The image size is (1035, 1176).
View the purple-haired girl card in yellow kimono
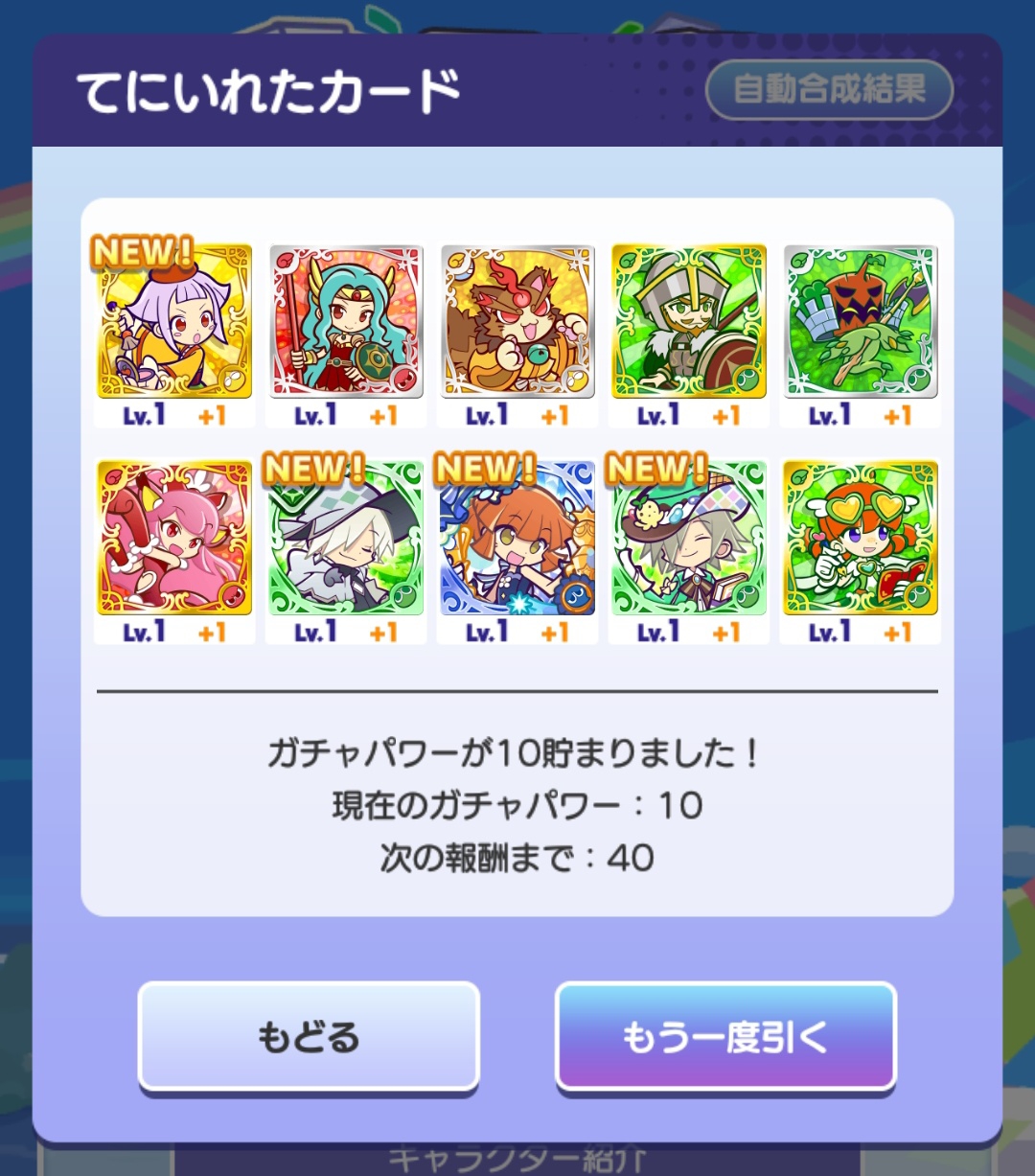pos(174,322)
